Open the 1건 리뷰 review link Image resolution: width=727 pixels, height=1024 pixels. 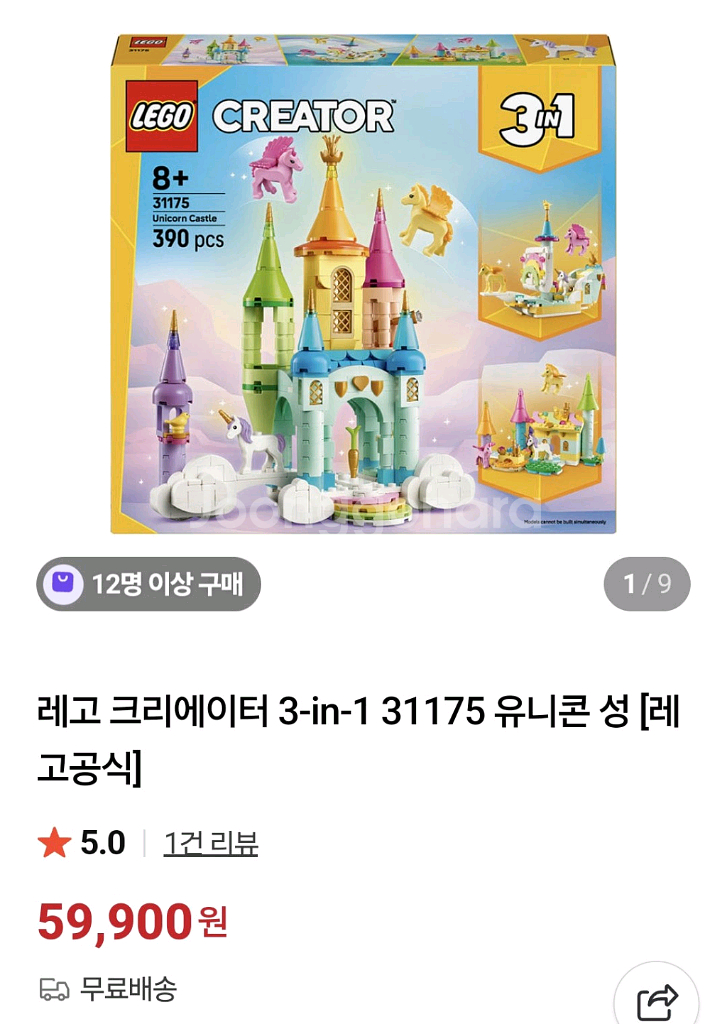tap(211, 843)
